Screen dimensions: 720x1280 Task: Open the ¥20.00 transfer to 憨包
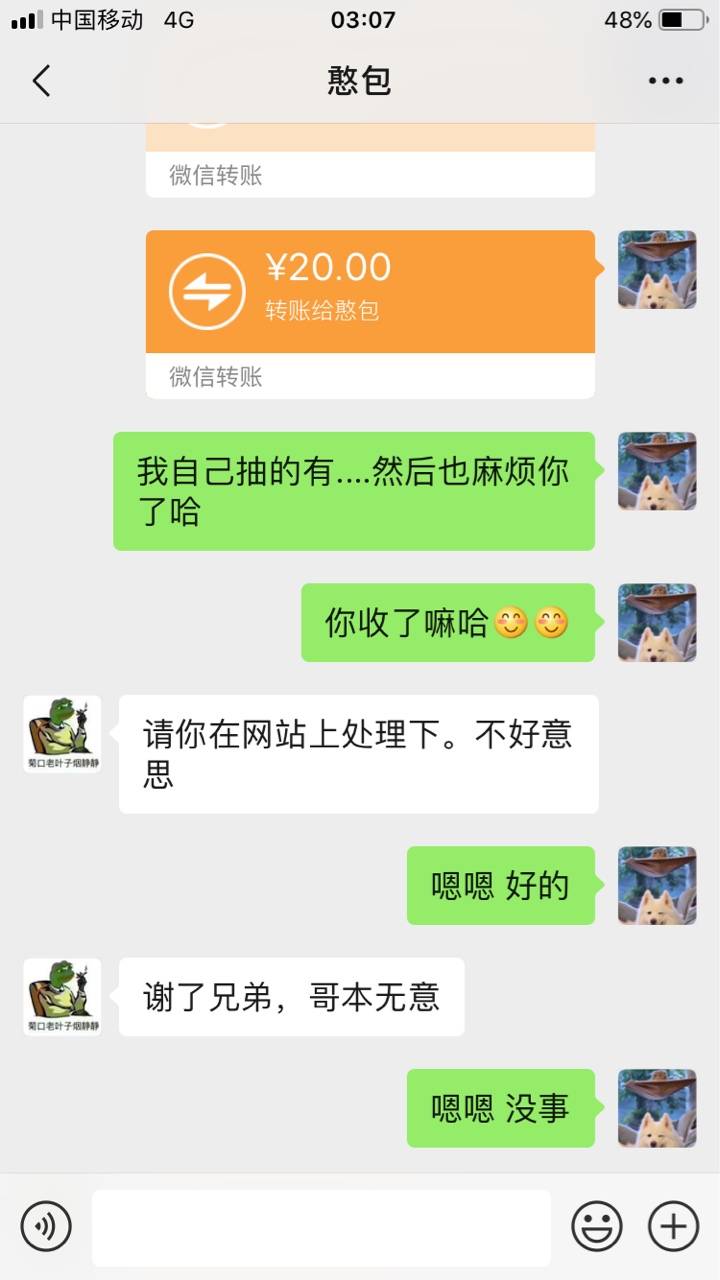coord(370,293)
